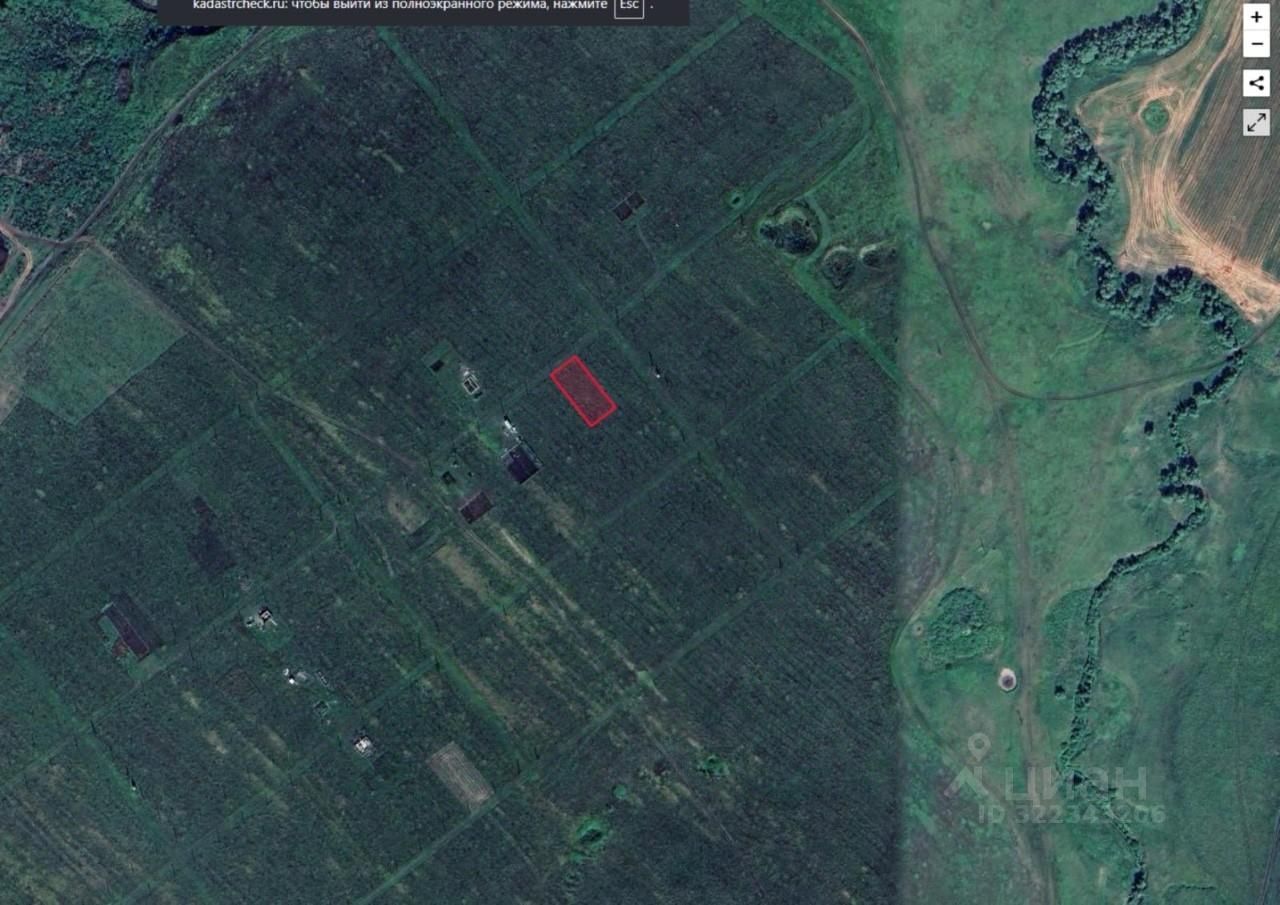Zoom out of the map

click(1256, 44)
